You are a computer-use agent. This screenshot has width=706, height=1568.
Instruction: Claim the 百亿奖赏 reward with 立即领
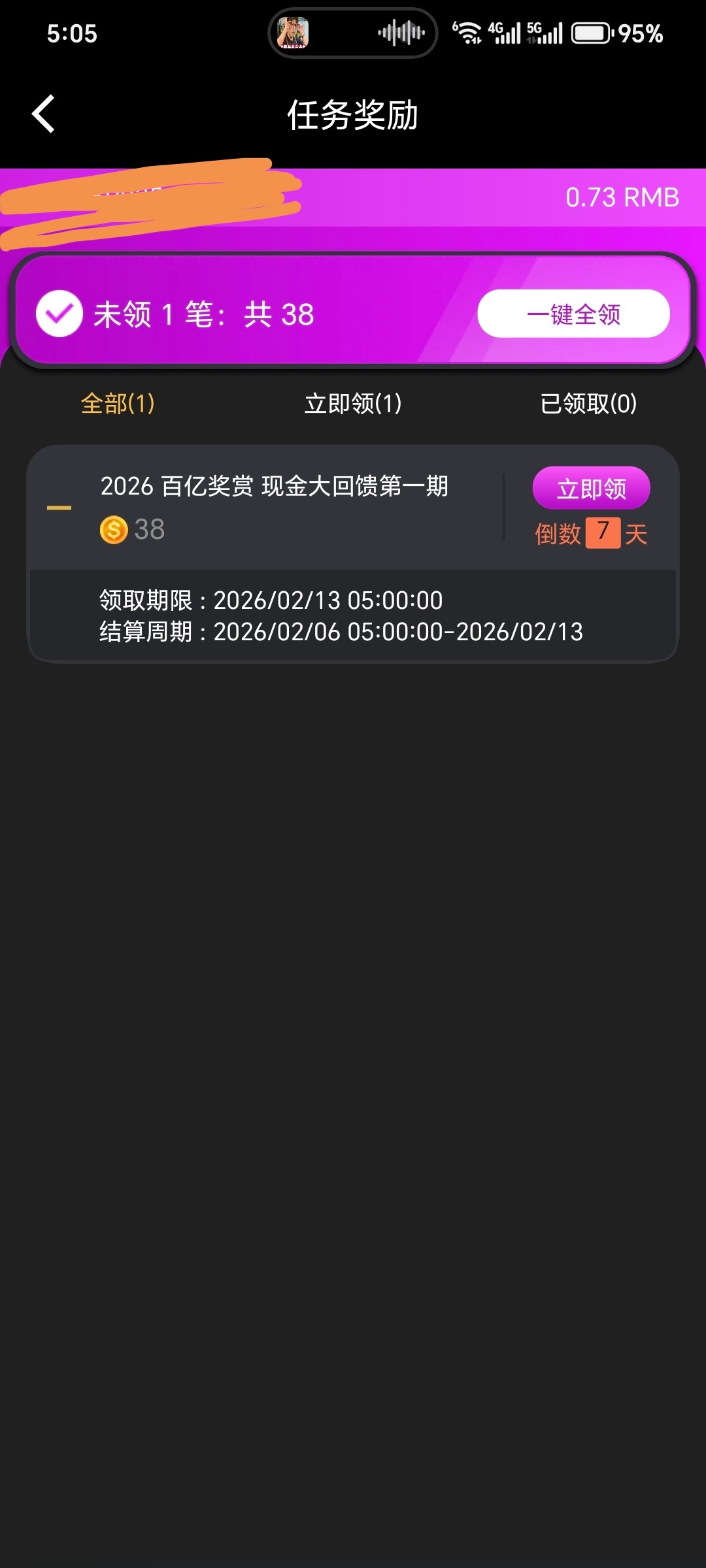591,489
